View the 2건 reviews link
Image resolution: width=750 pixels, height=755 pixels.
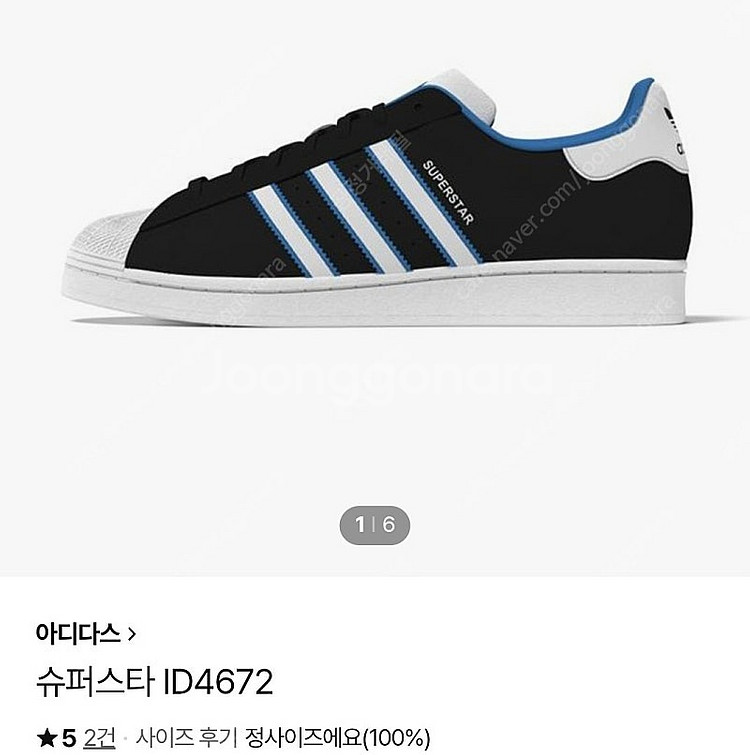coord(99,739)
